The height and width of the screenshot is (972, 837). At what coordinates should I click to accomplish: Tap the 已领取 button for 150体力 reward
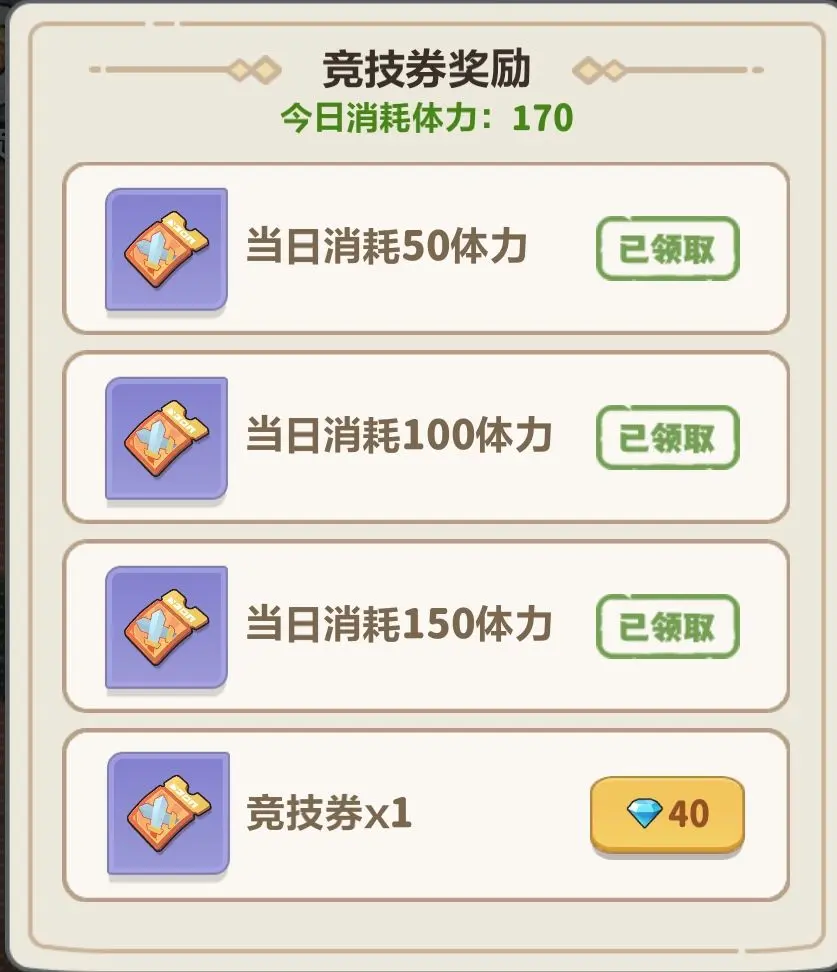click(667, 627)
